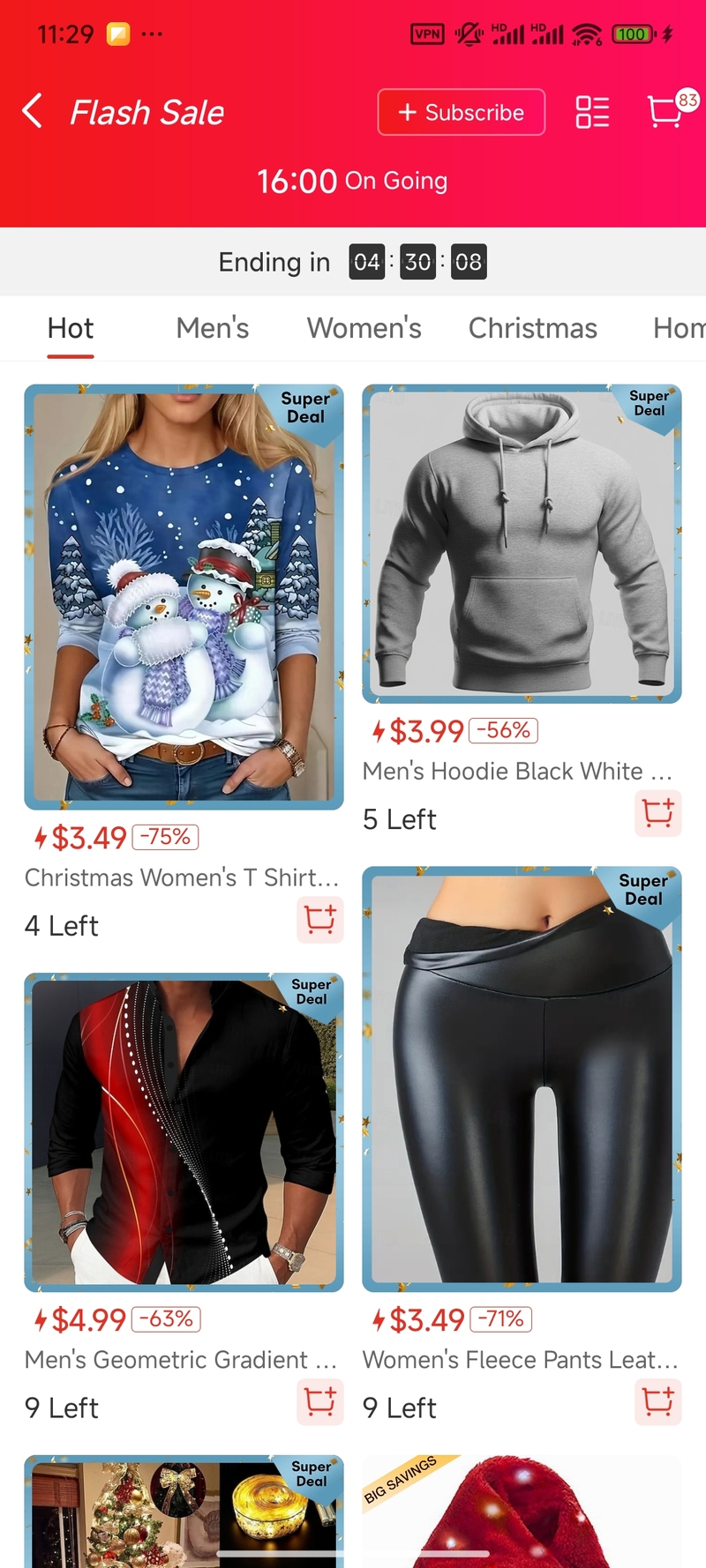706x1568 pixels.
Task: Select the Christmas tab
Action: point(532,328)
